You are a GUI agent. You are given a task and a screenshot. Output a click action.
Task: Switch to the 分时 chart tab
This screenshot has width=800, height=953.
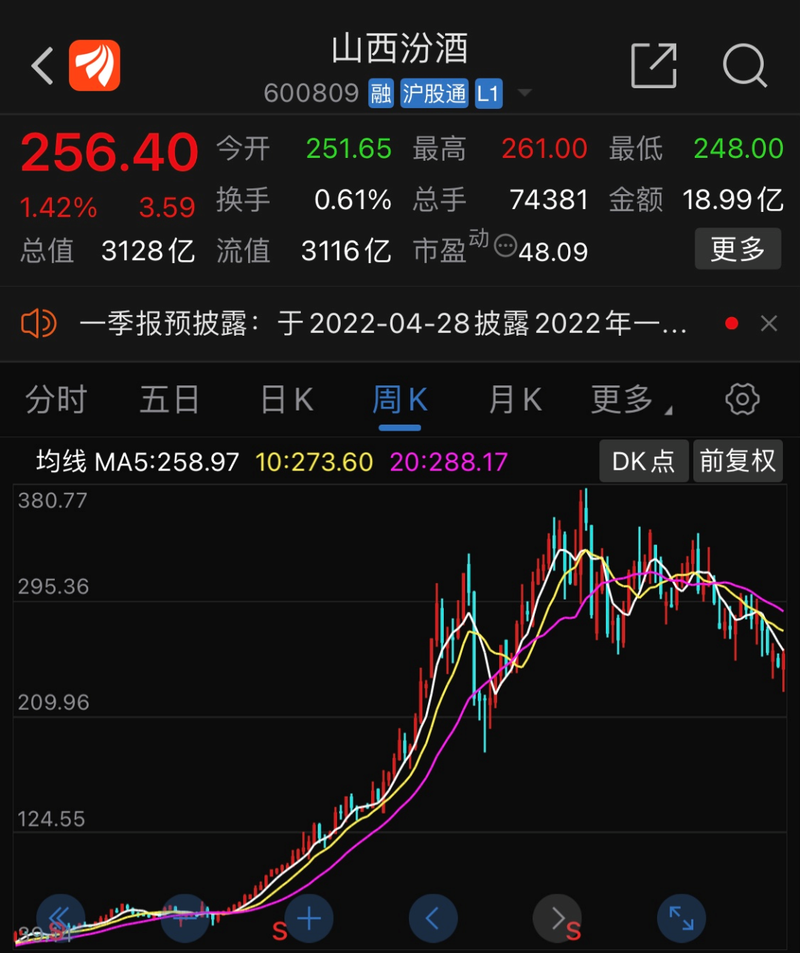tap(56, 400)
